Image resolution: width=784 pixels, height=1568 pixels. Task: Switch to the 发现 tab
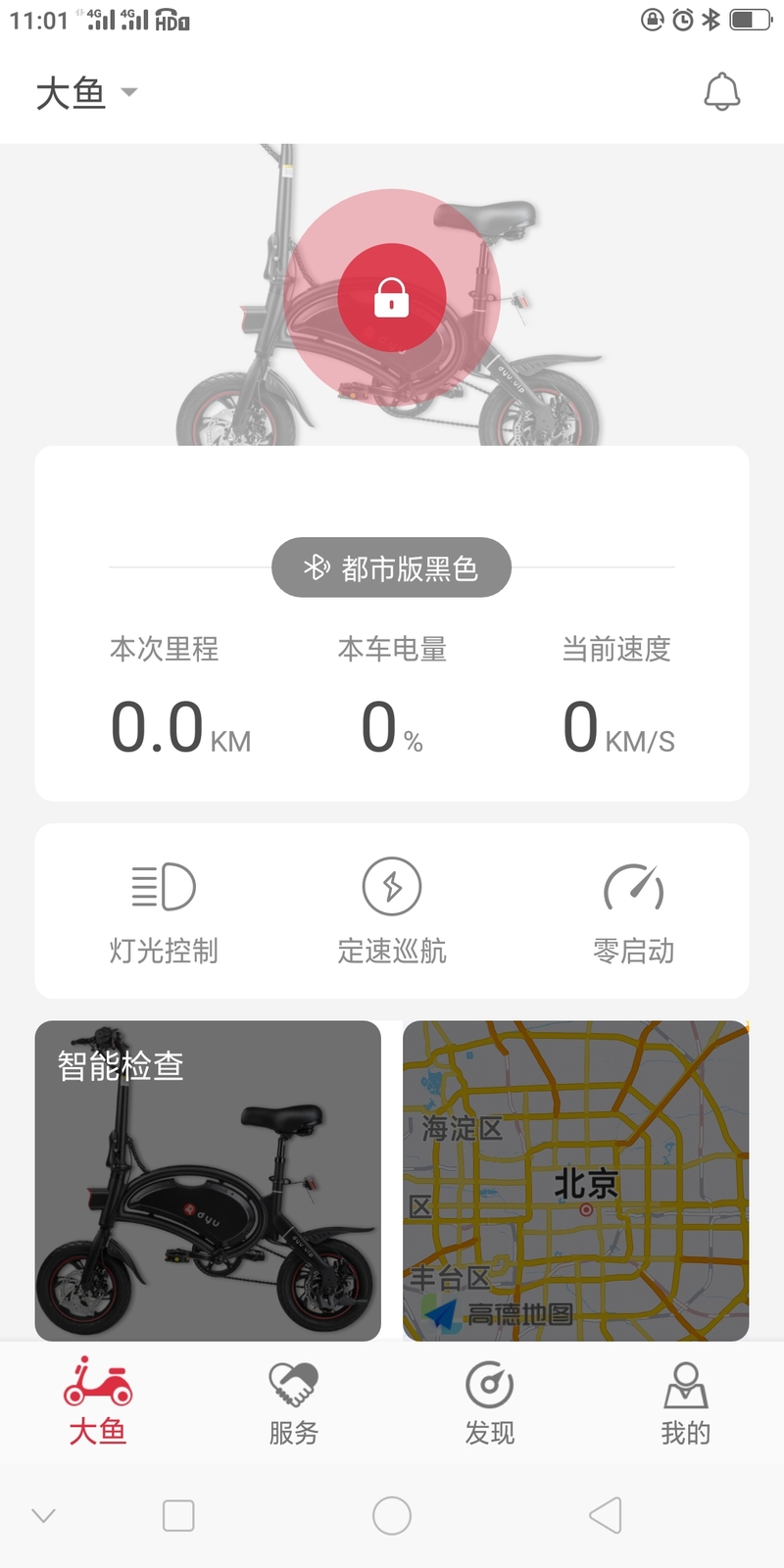490,1403
